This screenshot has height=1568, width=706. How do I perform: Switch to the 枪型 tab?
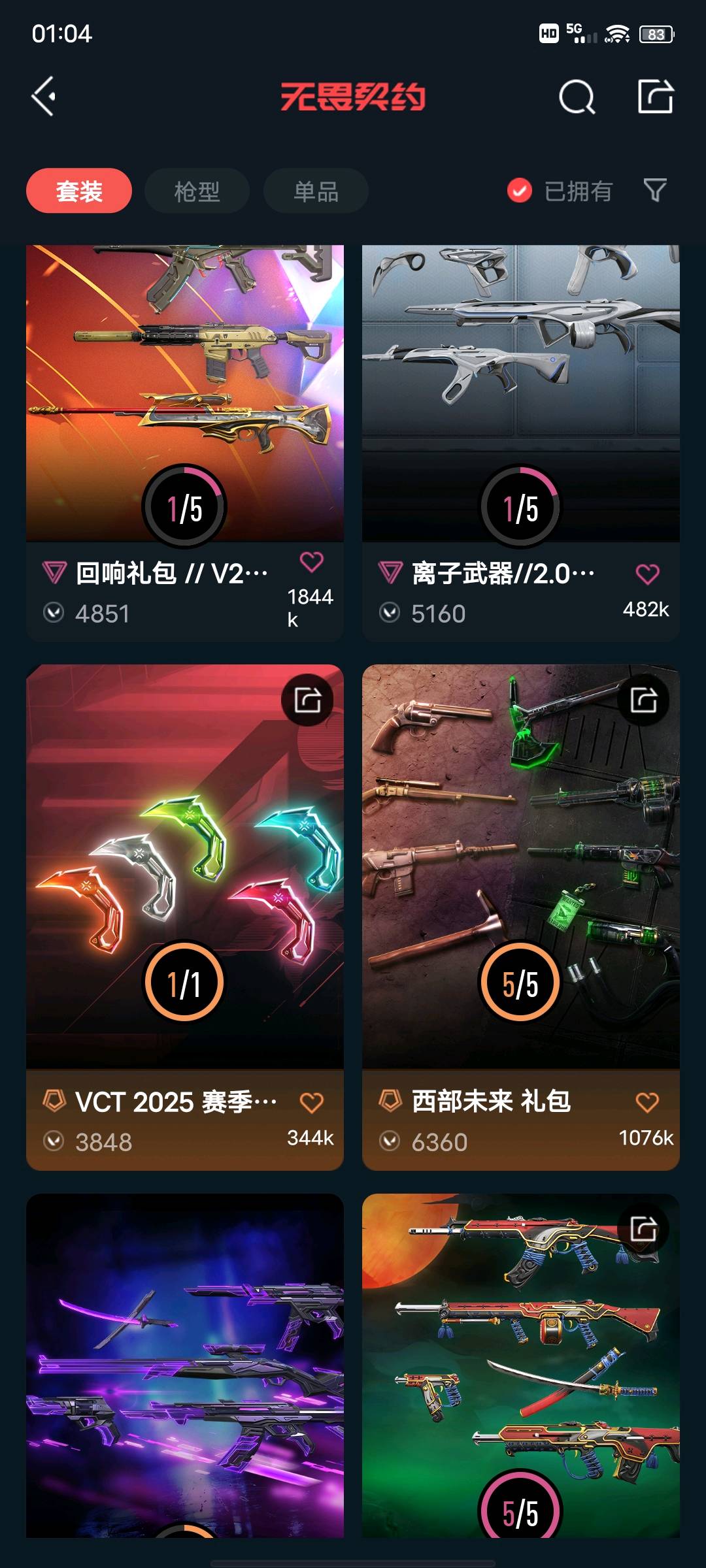[197, 191]
